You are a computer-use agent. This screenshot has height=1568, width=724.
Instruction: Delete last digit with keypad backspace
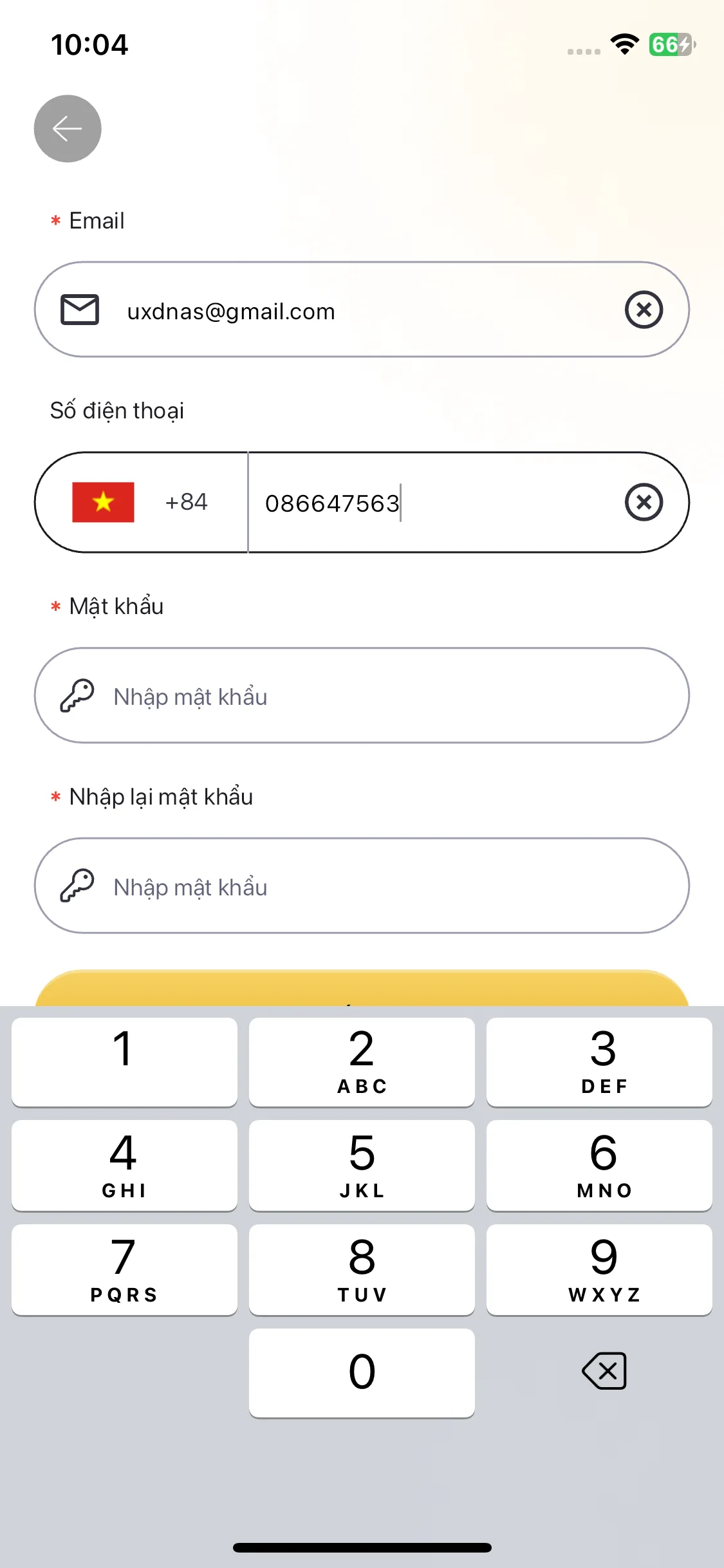[604, 1371]
